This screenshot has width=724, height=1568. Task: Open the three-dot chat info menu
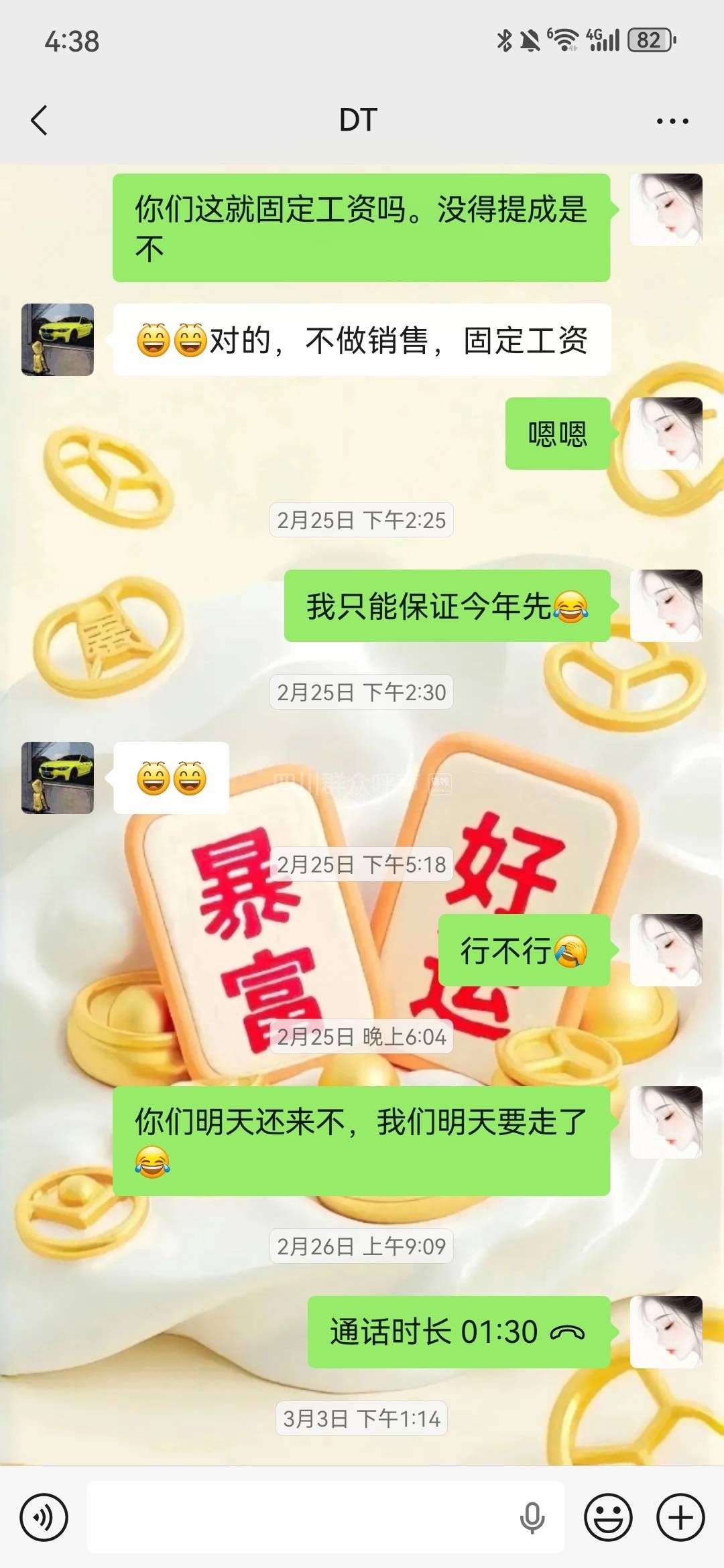672,121
